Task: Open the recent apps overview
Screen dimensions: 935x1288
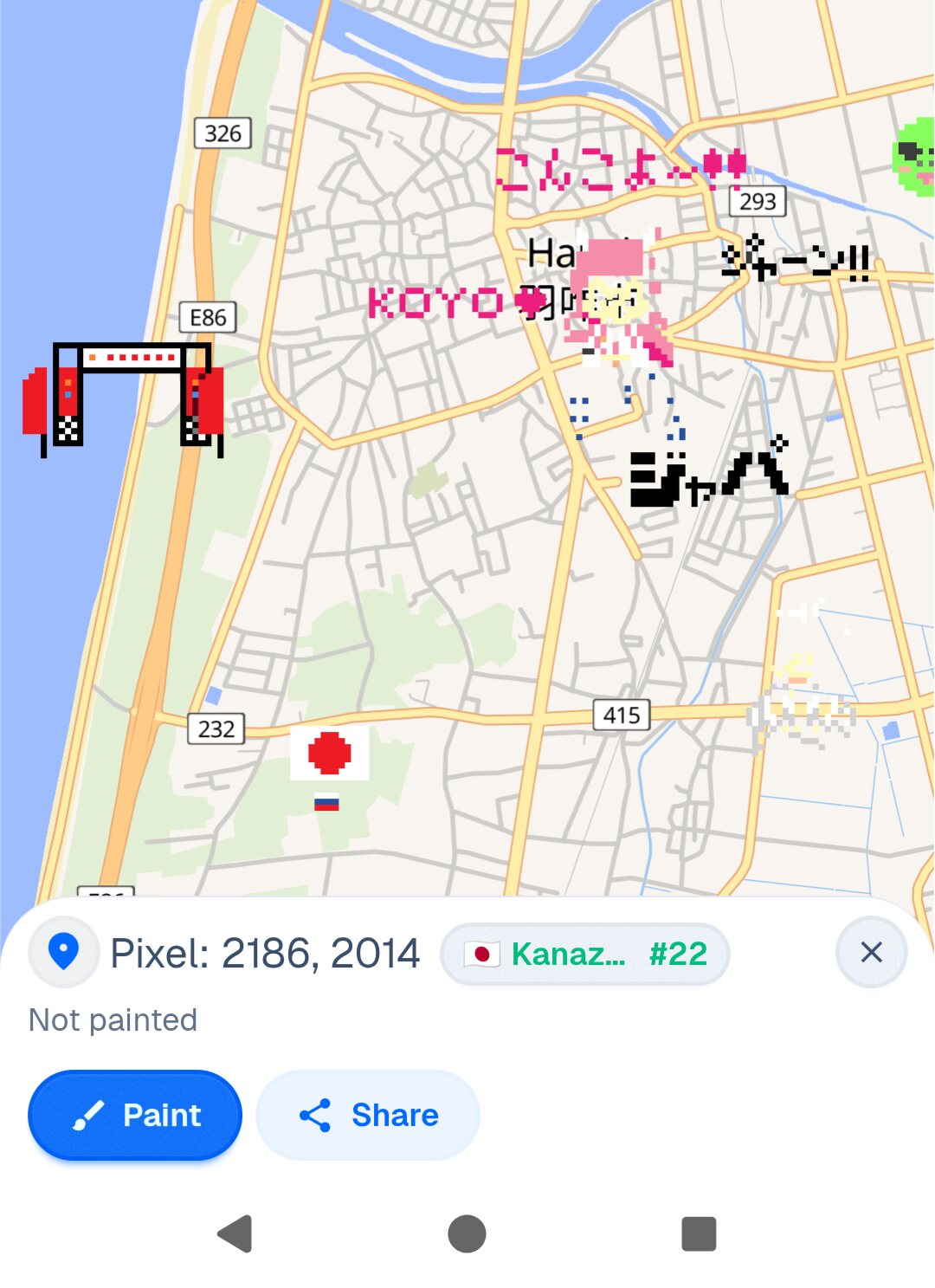Action: (x=699, y=1233)
